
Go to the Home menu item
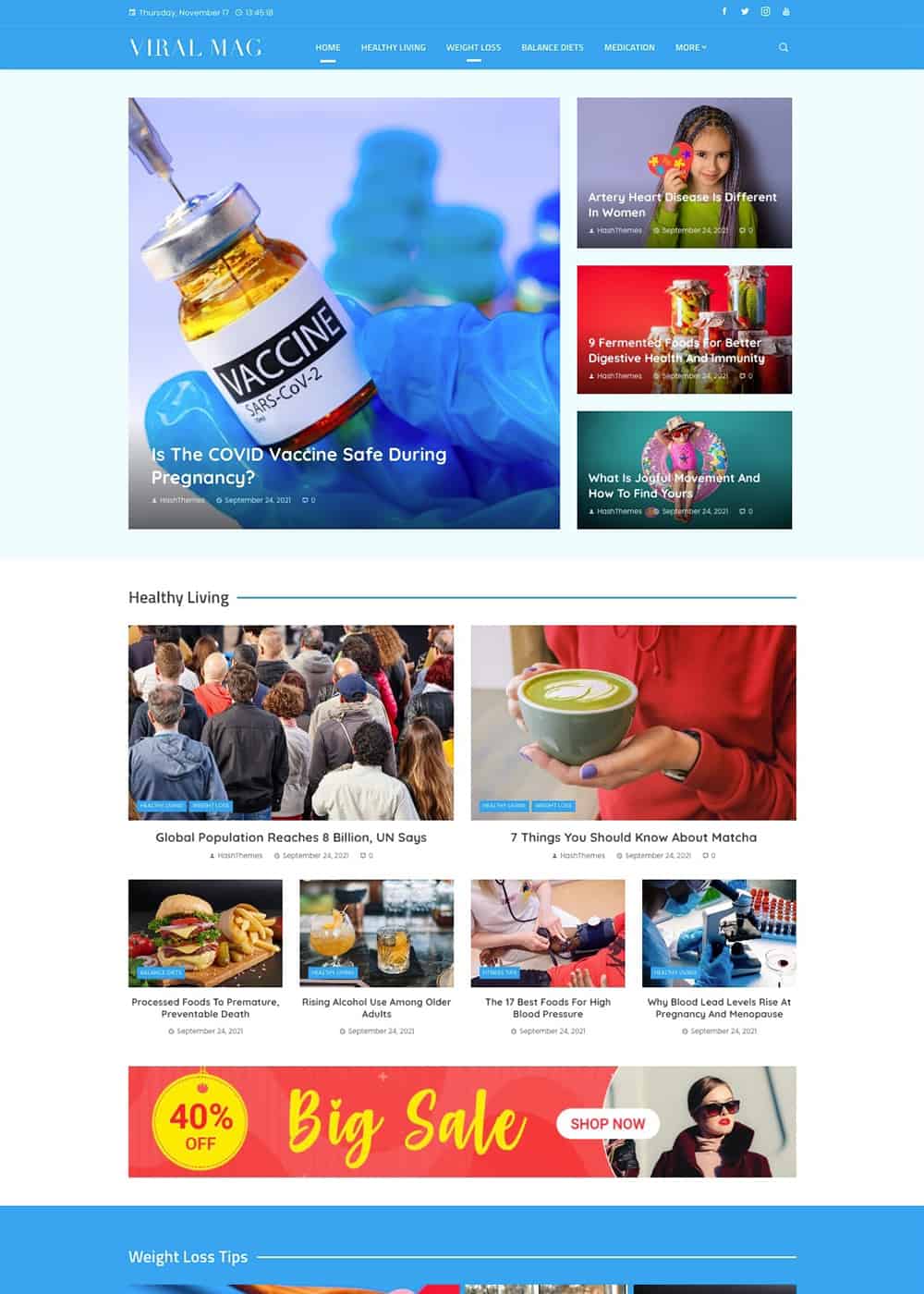(x=328, y=47)
